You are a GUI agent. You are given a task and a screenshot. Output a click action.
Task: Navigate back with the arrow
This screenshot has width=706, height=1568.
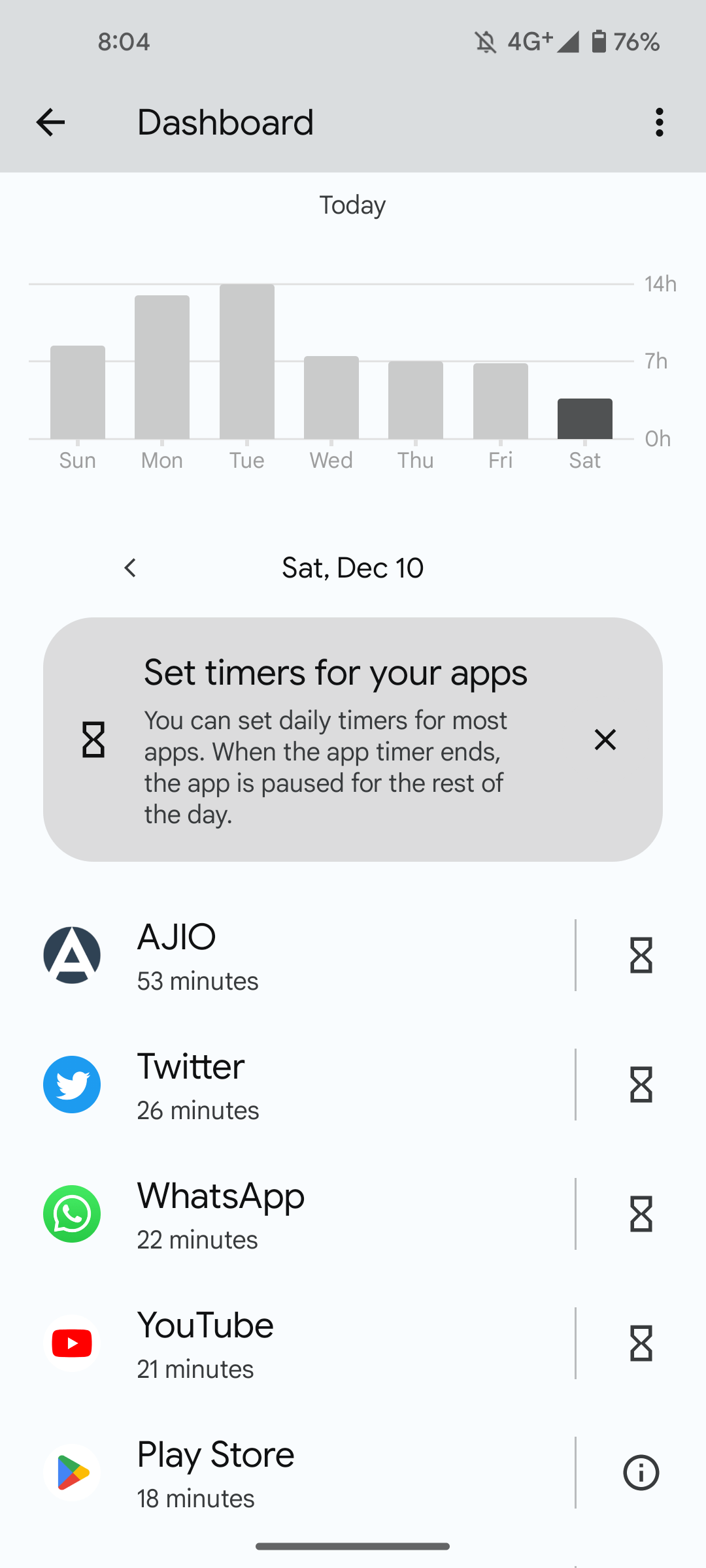coord(50,122)
